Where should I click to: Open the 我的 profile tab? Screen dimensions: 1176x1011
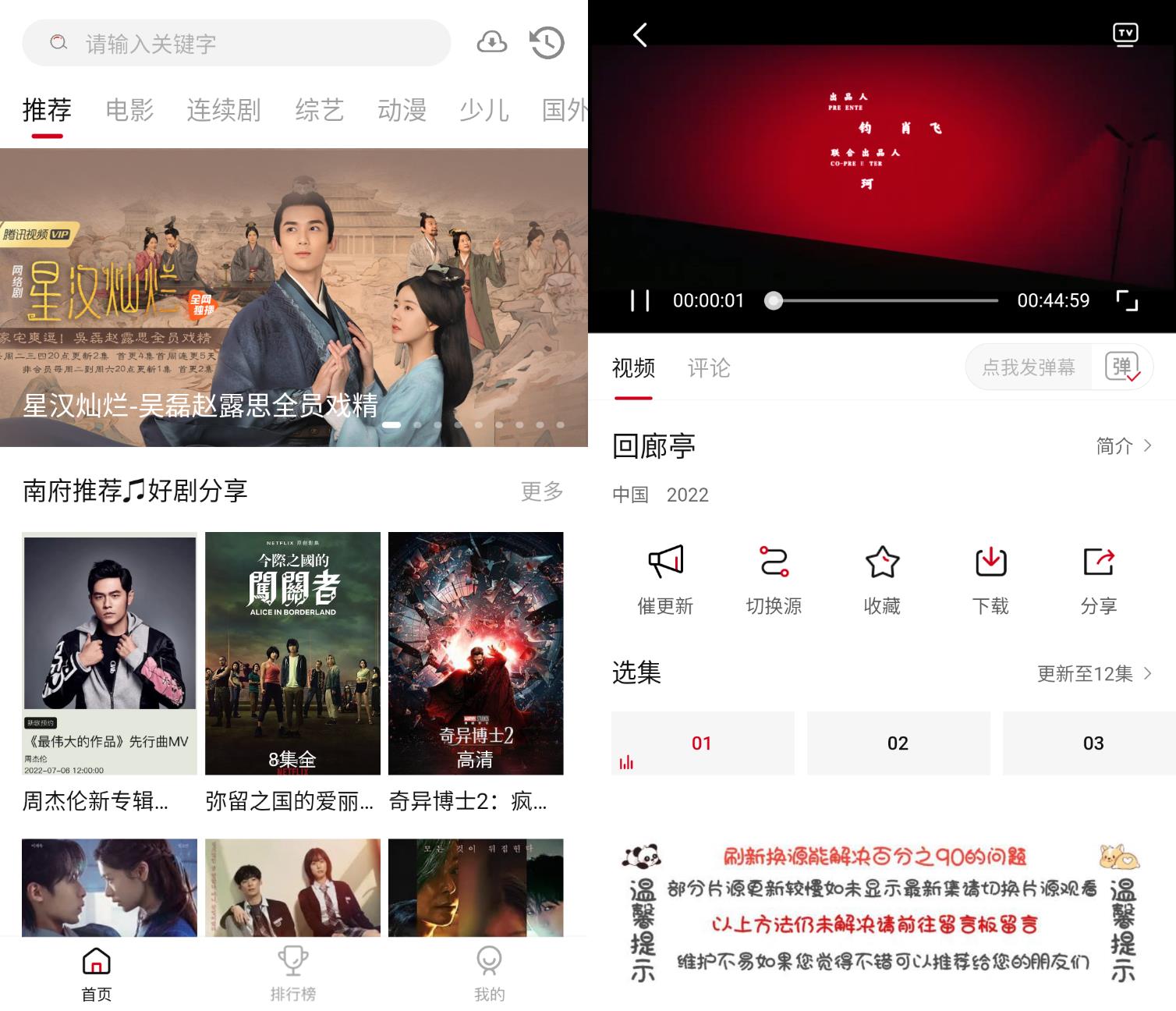pyautogui.click(x=489, y=973)
